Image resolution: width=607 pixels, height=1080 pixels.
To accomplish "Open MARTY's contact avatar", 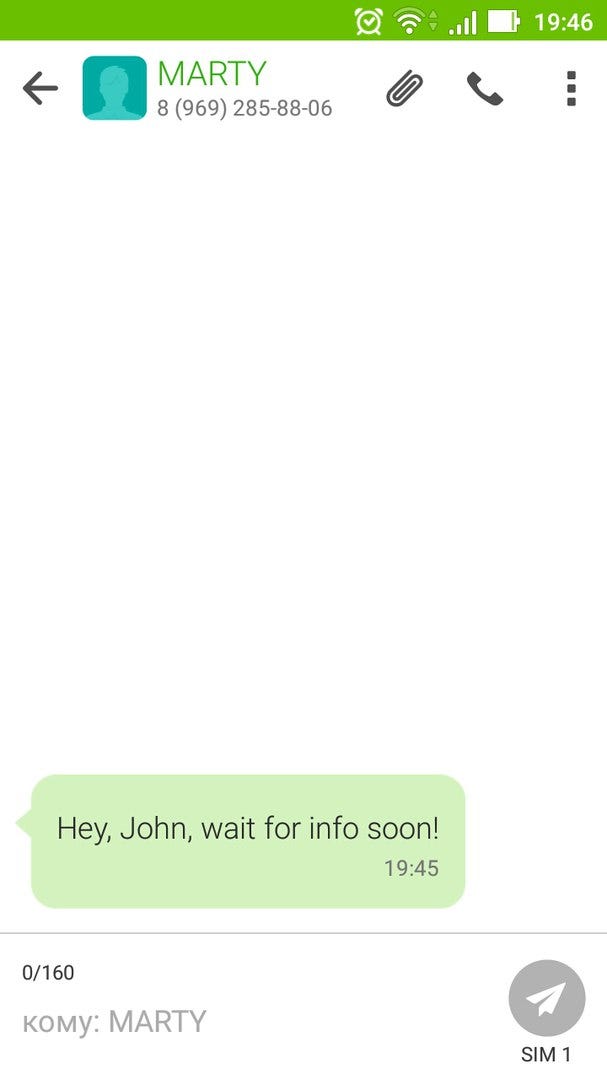I will pos(114,88).
